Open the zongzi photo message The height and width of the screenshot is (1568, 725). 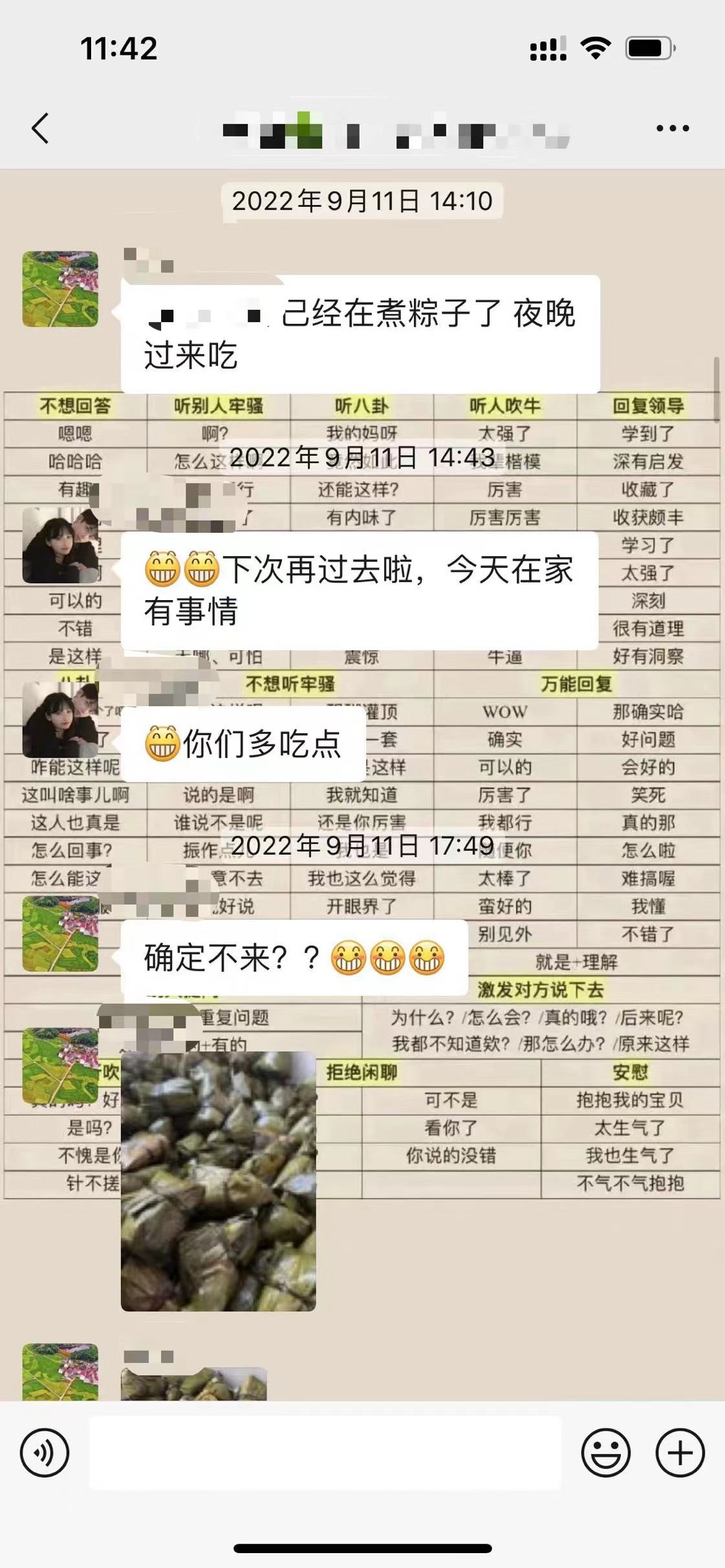pos(218,1181)
